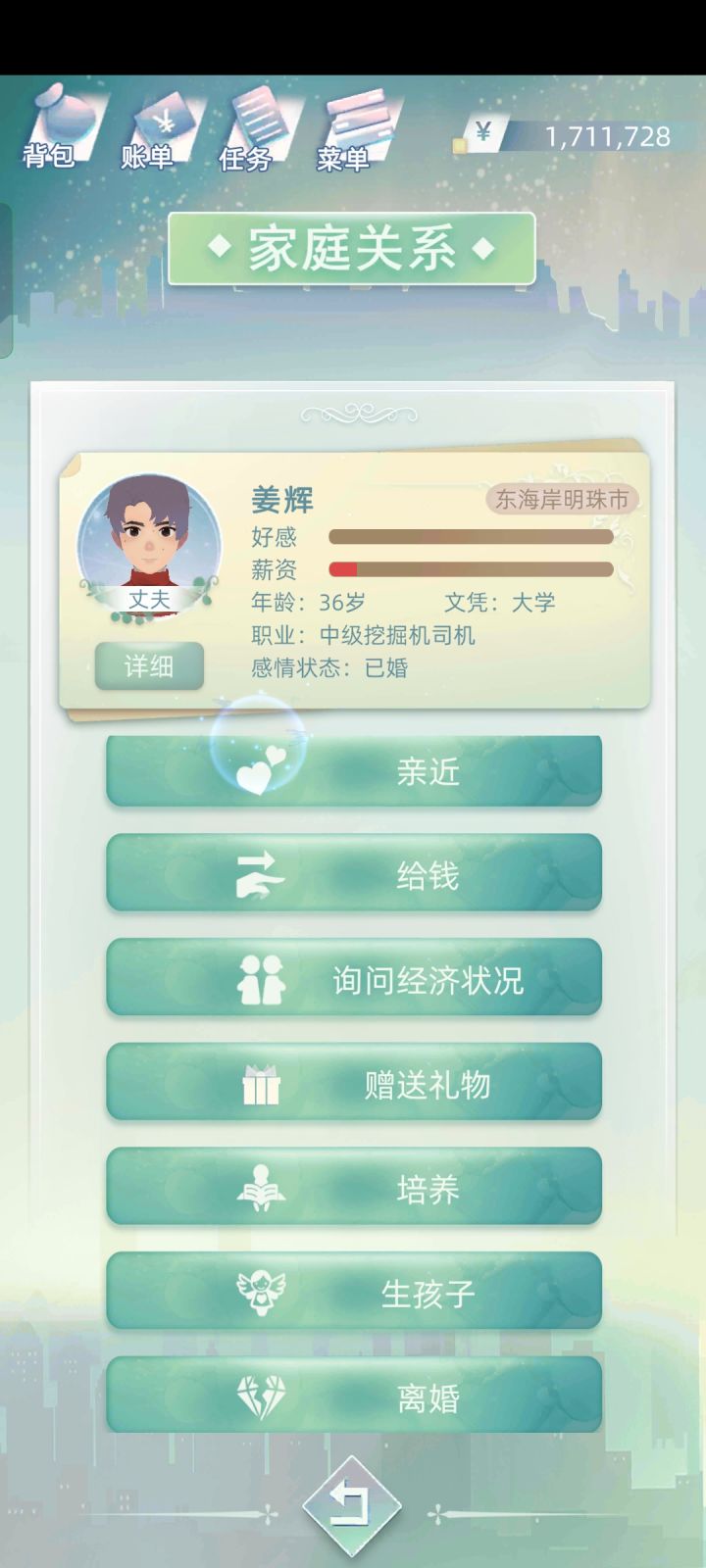Click the 东海岸明珠市 location tag
This screenshot has width=706, height=1568.
pos(564,499)
